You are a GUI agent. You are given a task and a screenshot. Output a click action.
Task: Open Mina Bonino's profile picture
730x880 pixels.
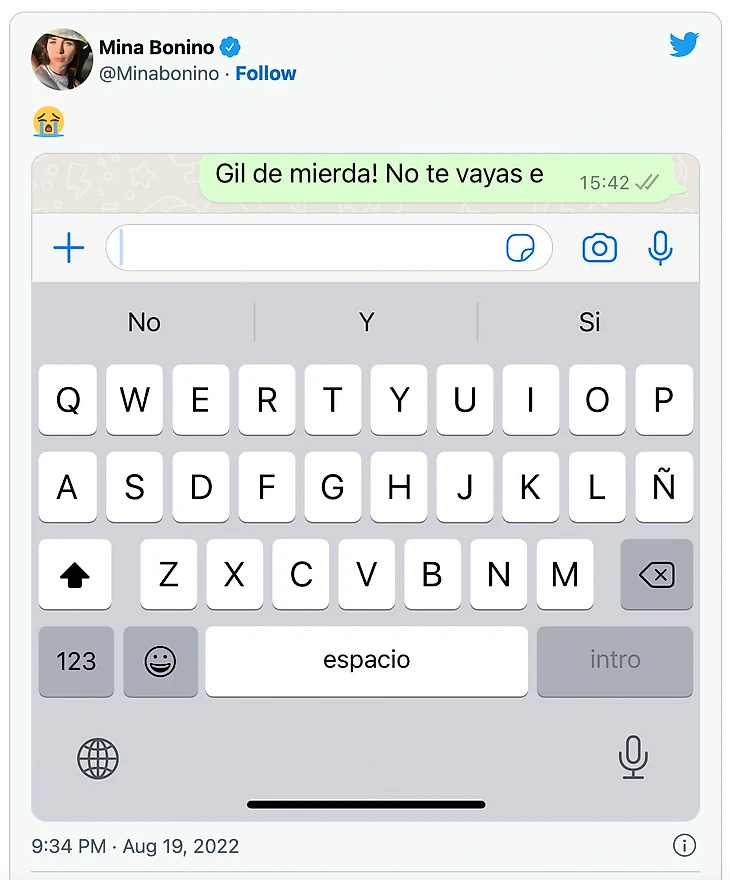coord(62,59)
